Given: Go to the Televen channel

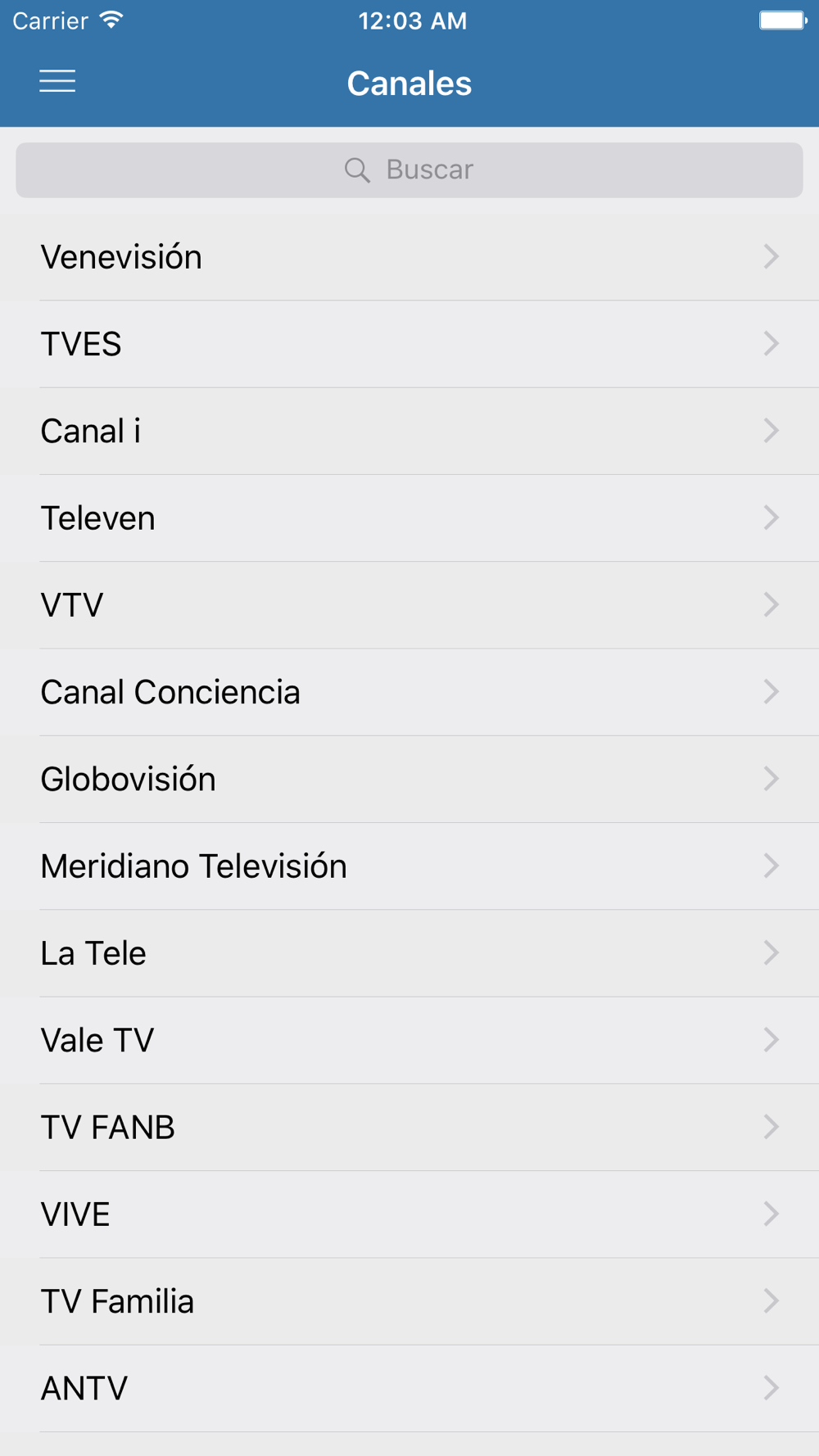Looking at the screenshot, I should (x=409, y=518).
